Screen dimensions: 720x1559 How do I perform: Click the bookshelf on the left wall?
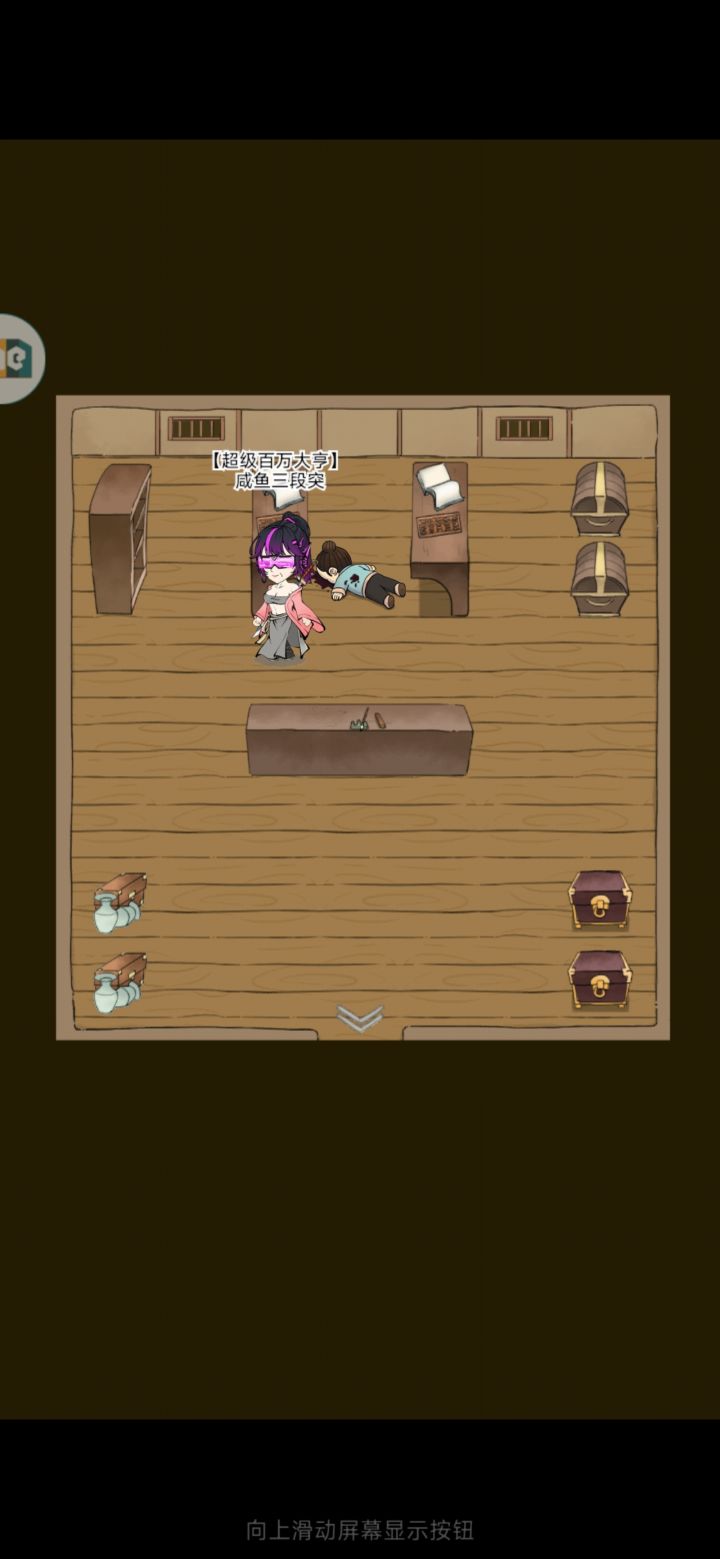(x=120, y=535)
